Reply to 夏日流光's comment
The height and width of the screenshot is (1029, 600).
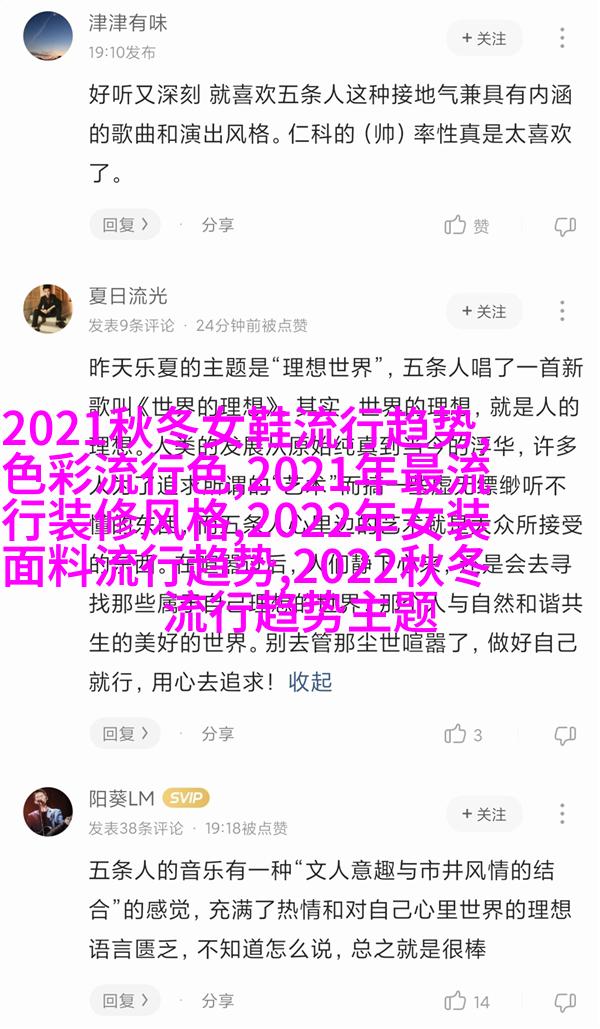pyautogui.click(x=125, y=734)
